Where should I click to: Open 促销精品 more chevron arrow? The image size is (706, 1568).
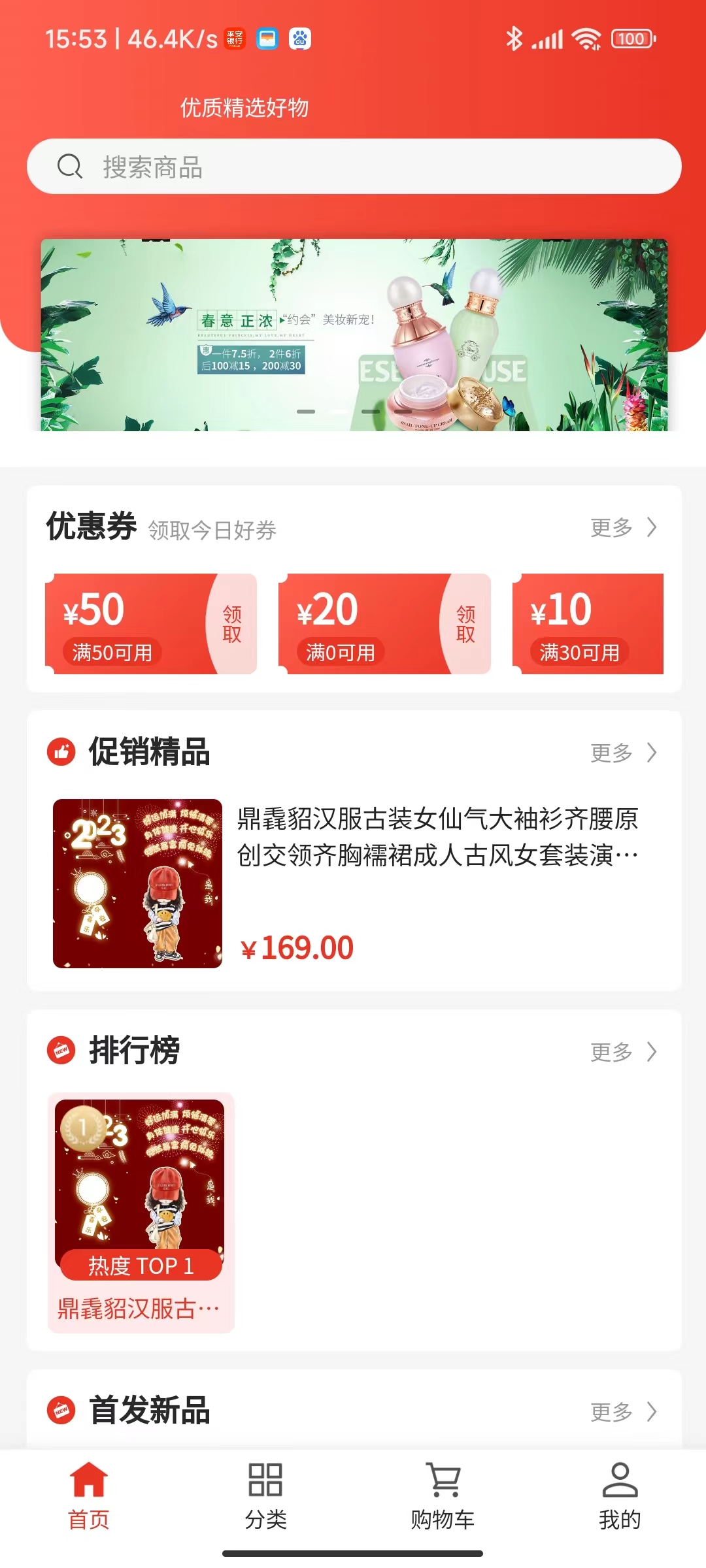pos(652,753)
